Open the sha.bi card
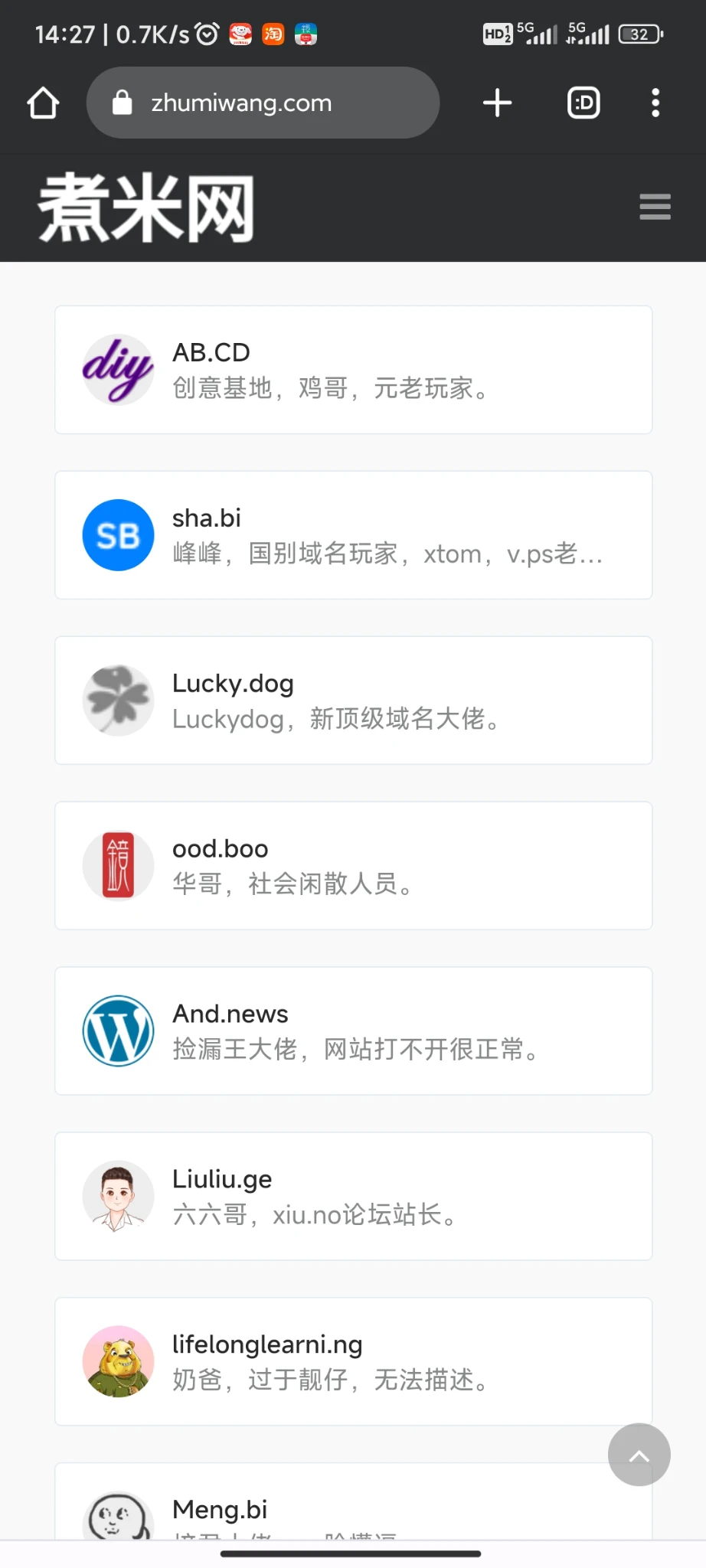Image resolution: width=706 pixels, height=1568 pixels. pyautogui.click(x=353, y=535)
